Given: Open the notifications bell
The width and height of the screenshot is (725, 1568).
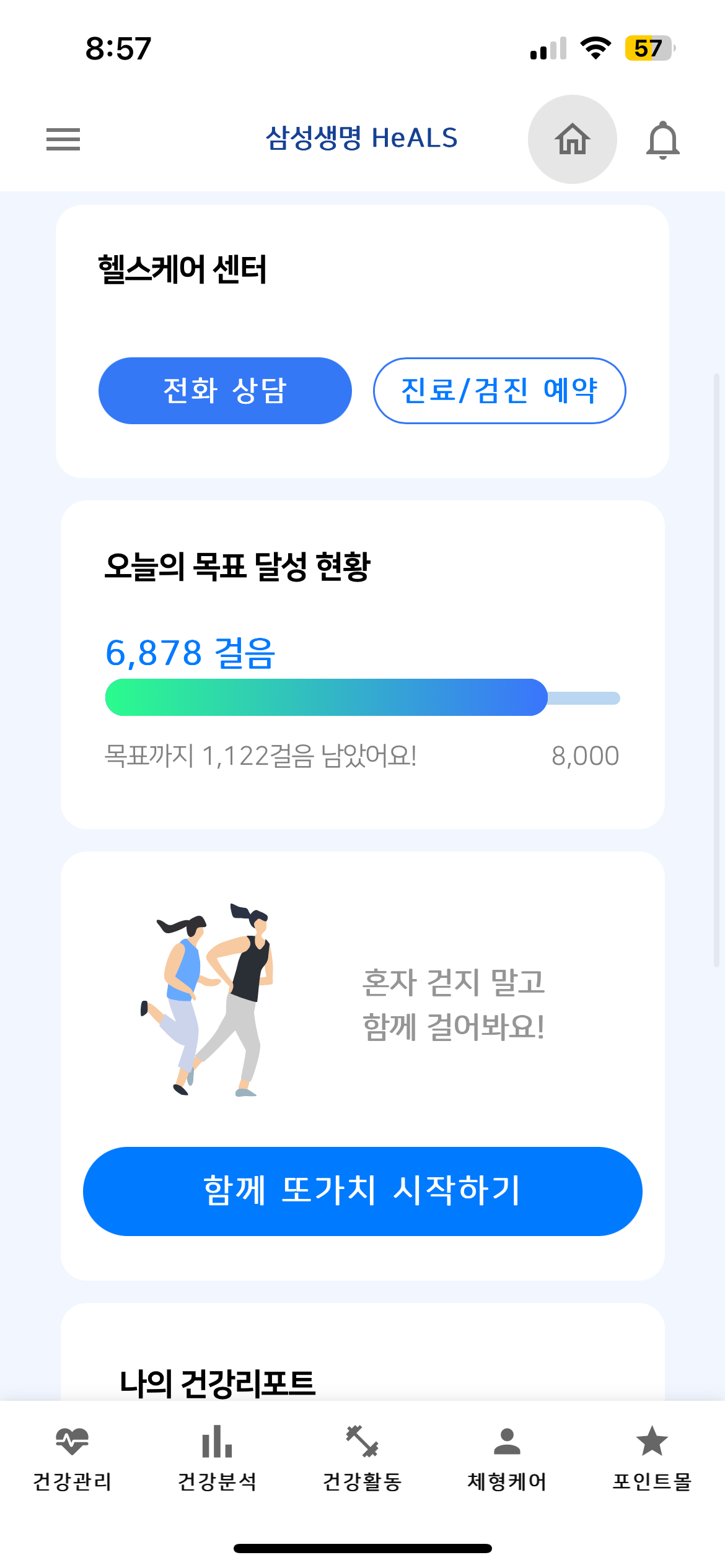Looking at the screenshot, I should click(662, 140).
